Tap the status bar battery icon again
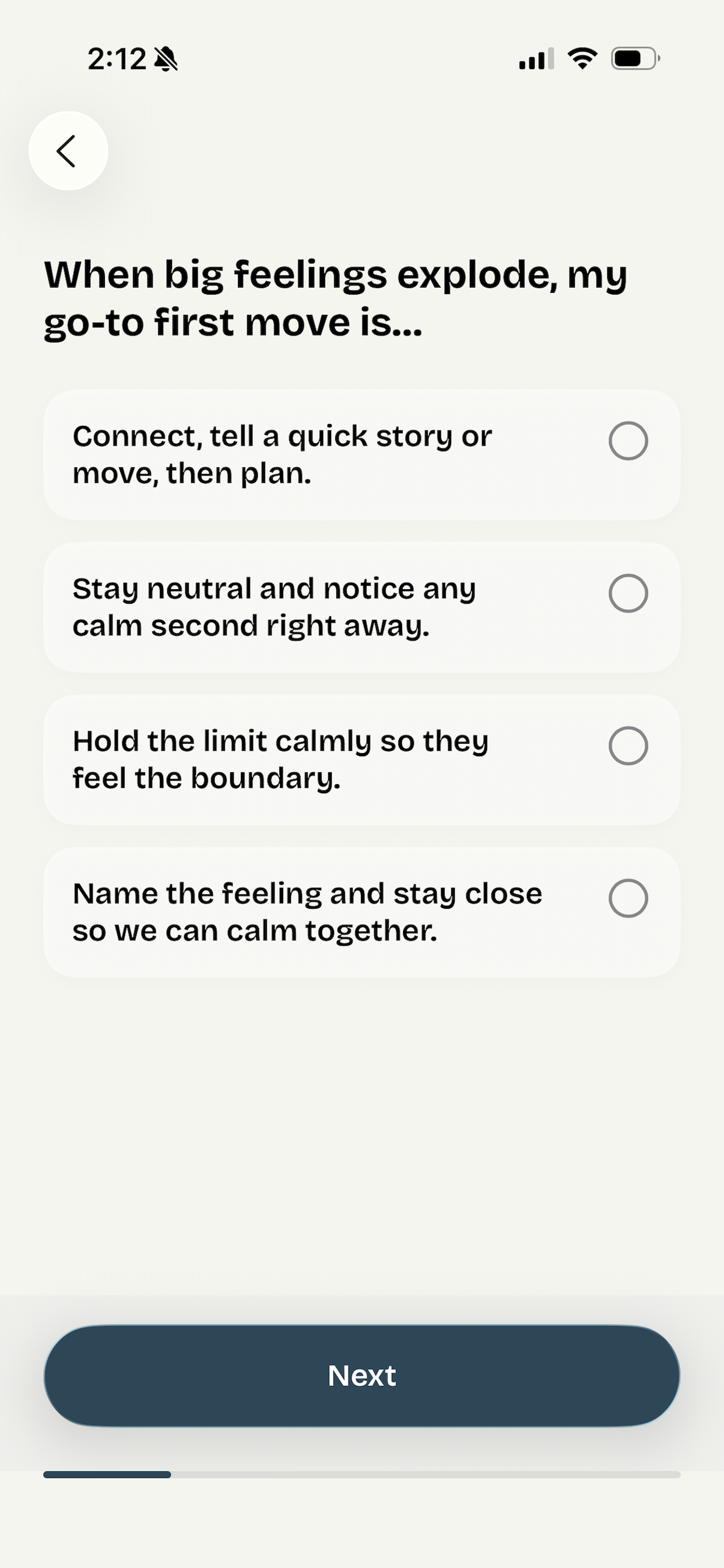 coord(632,58)
